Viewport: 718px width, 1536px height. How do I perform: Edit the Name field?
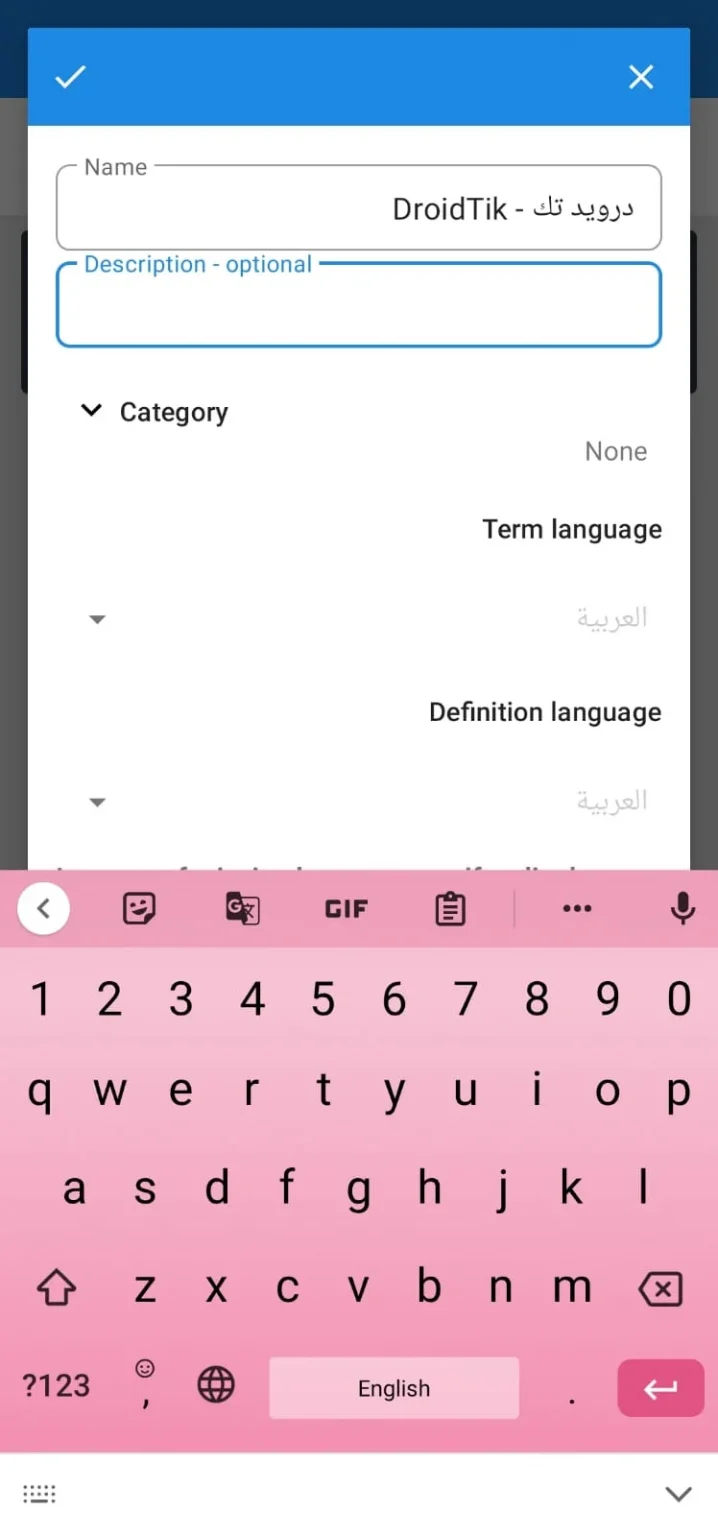pyautogui.click(x=359, y=207)
